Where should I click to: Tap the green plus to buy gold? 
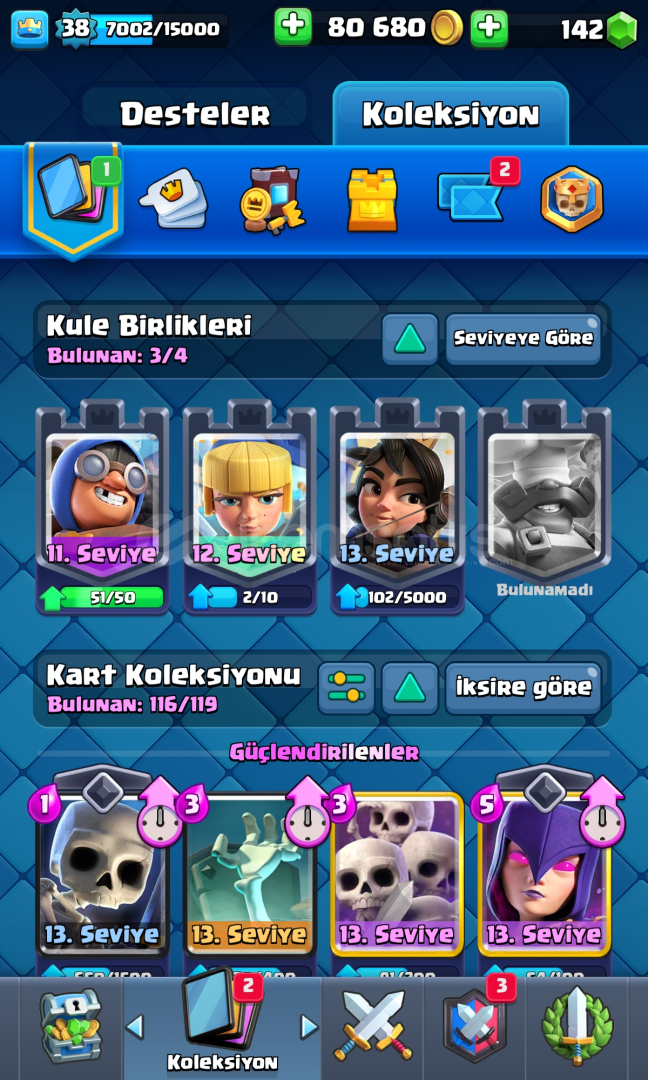click(293, 28)
